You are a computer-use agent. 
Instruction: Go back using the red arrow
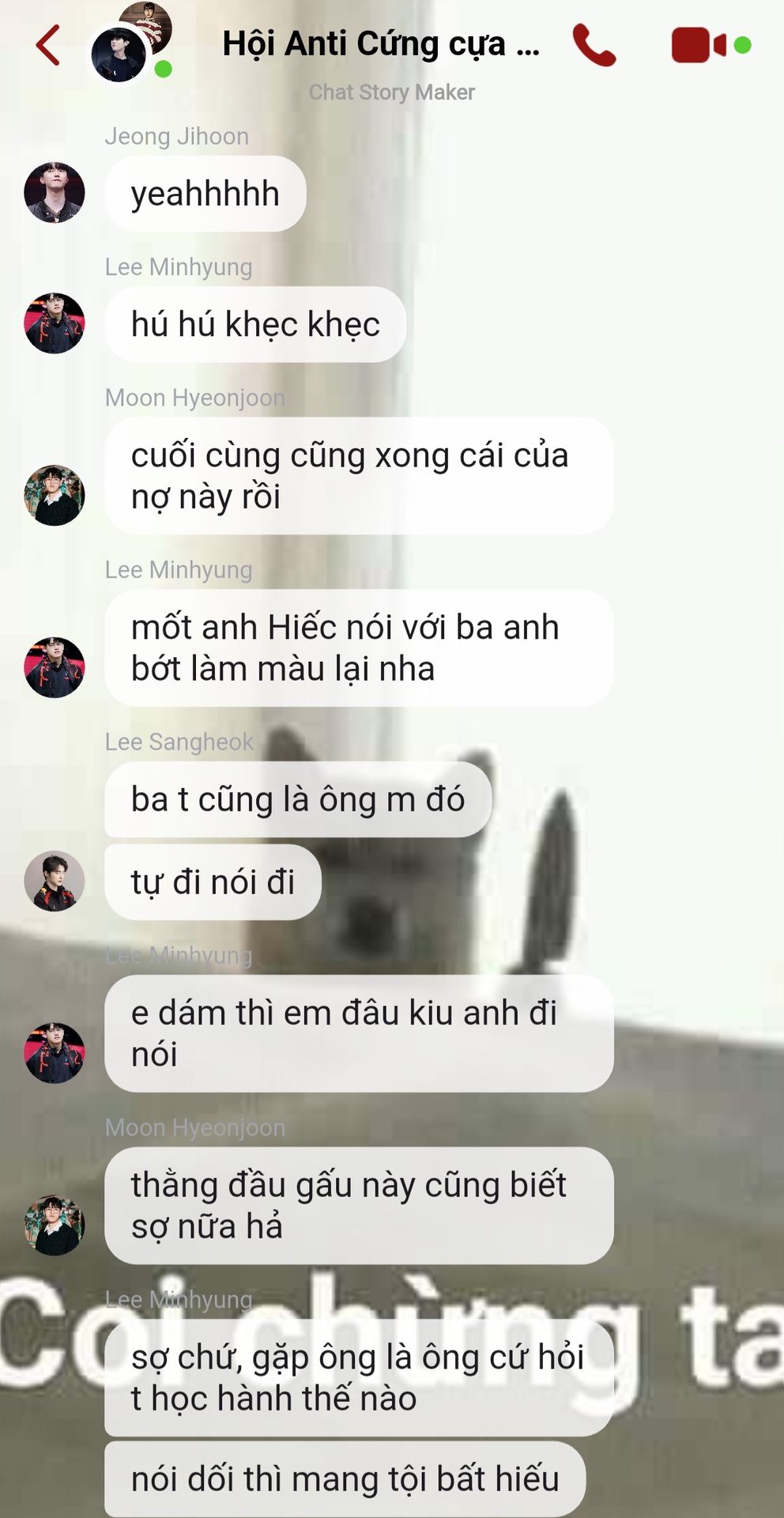point(48,45)
